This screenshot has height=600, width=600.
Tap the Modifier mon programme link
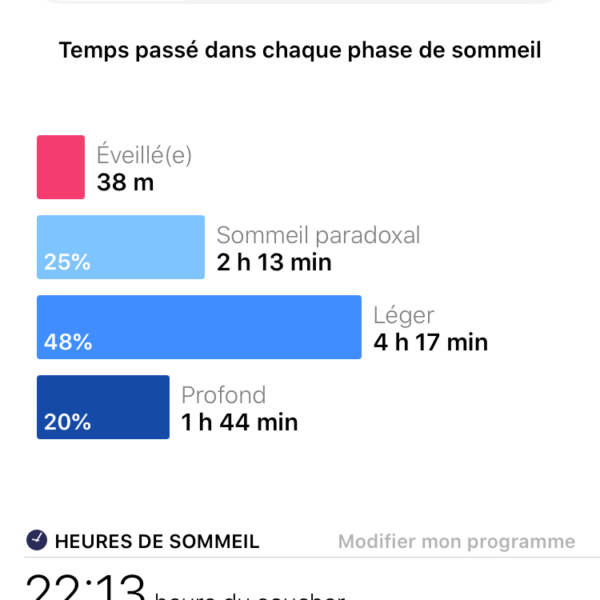coord(456,542)
